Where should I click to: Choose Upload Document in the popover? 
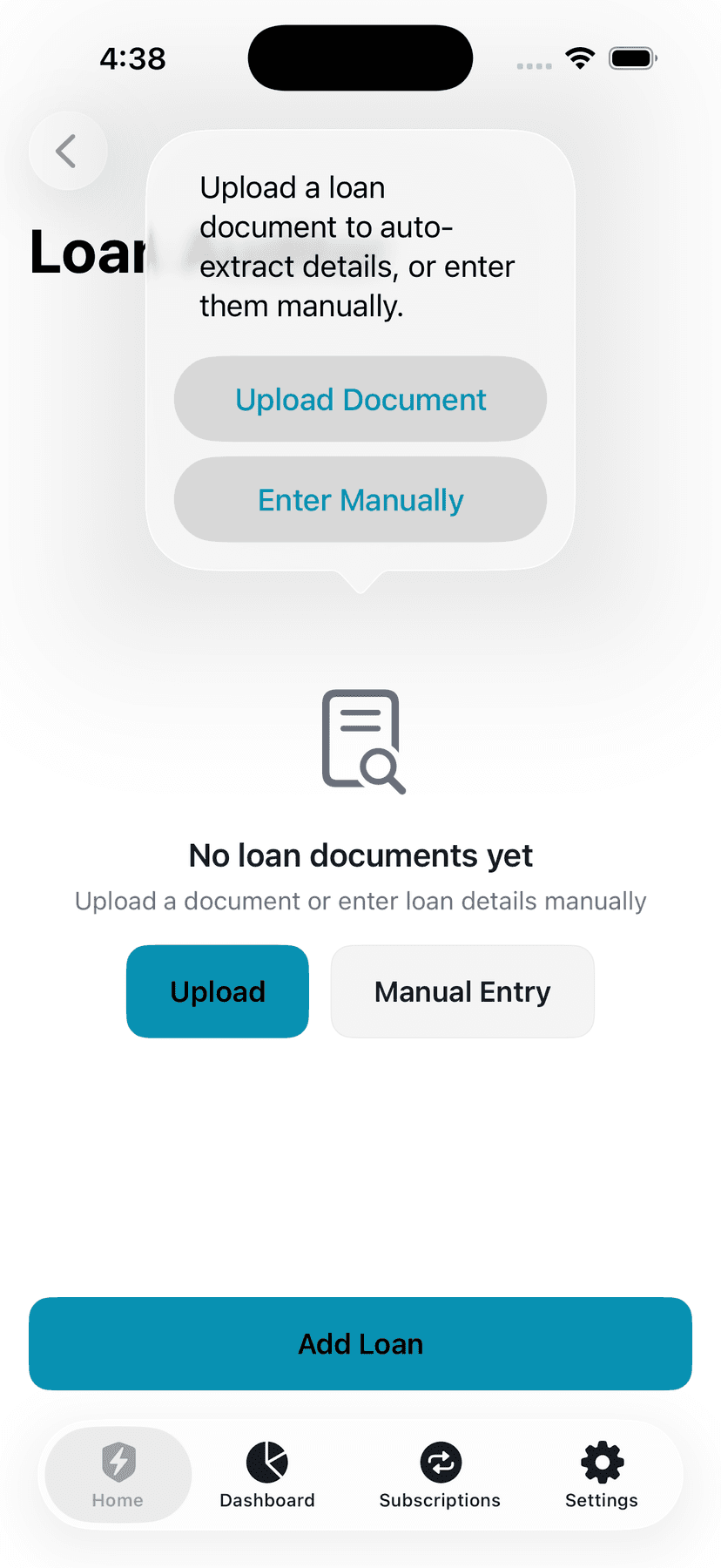pos(360,399)
